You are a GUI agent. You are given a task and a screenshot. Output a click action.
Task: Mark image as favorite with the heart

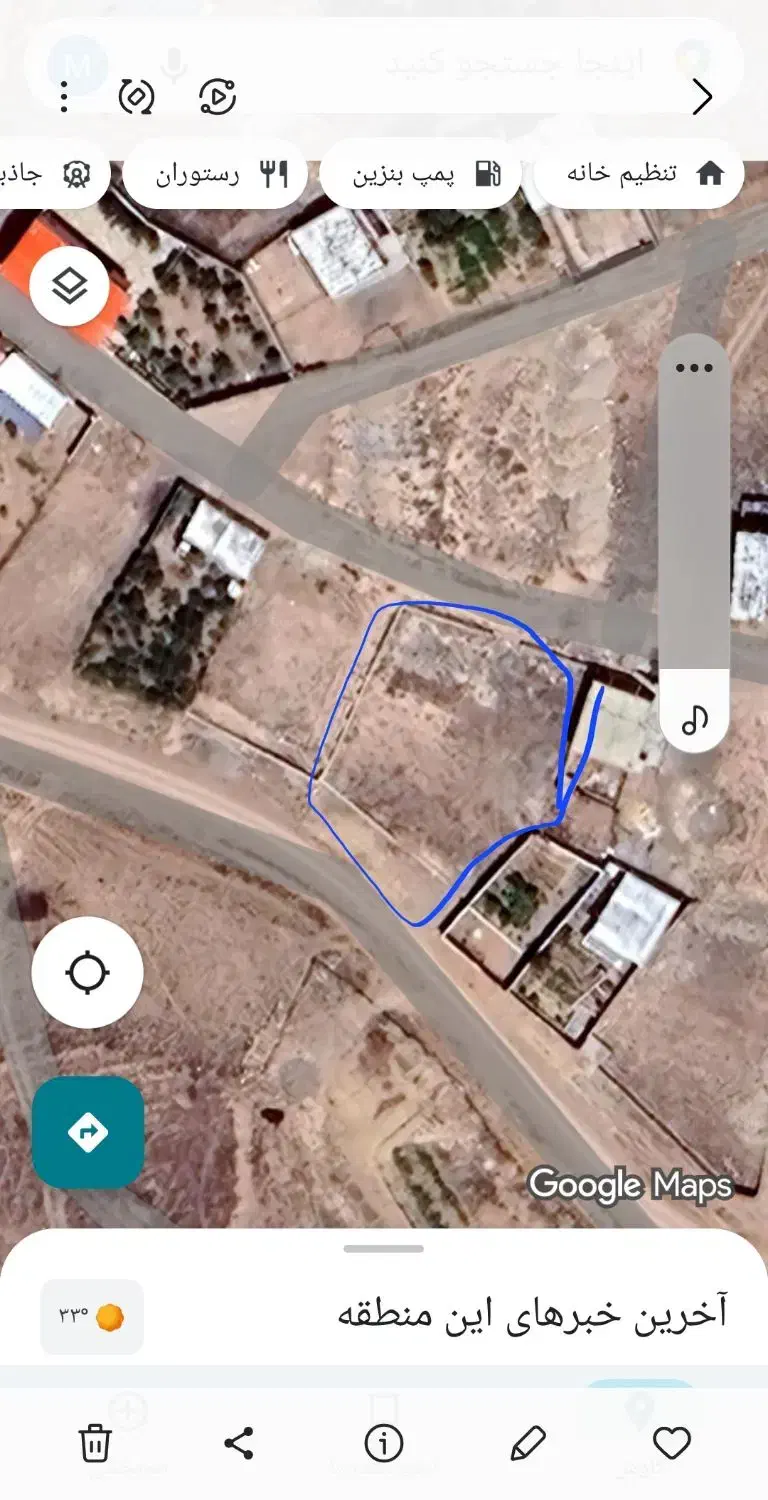pyautogui.click(x=671, y=1443)
